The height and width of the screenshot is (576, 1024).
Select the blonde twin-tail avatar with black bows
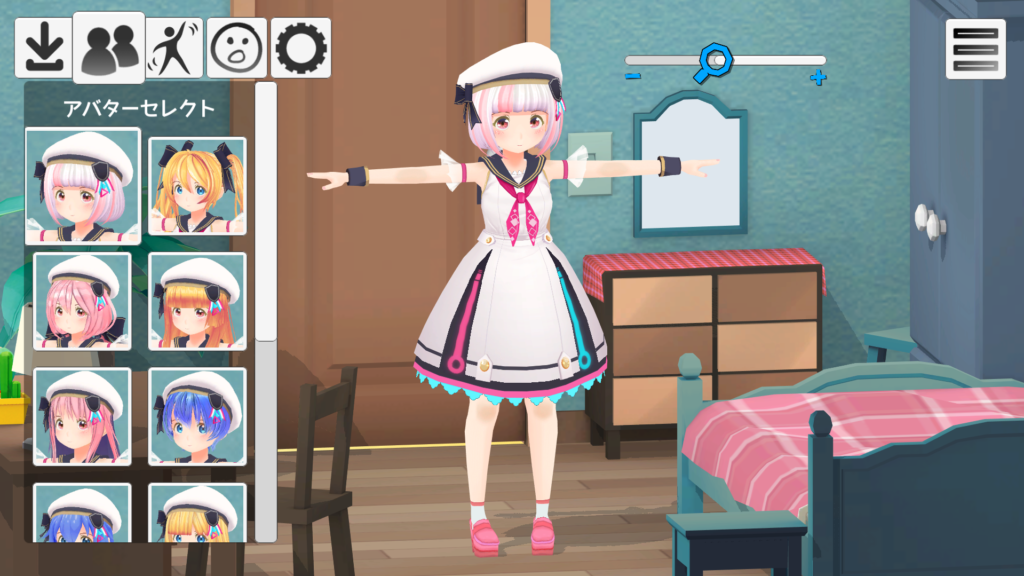tap(197, 186)
